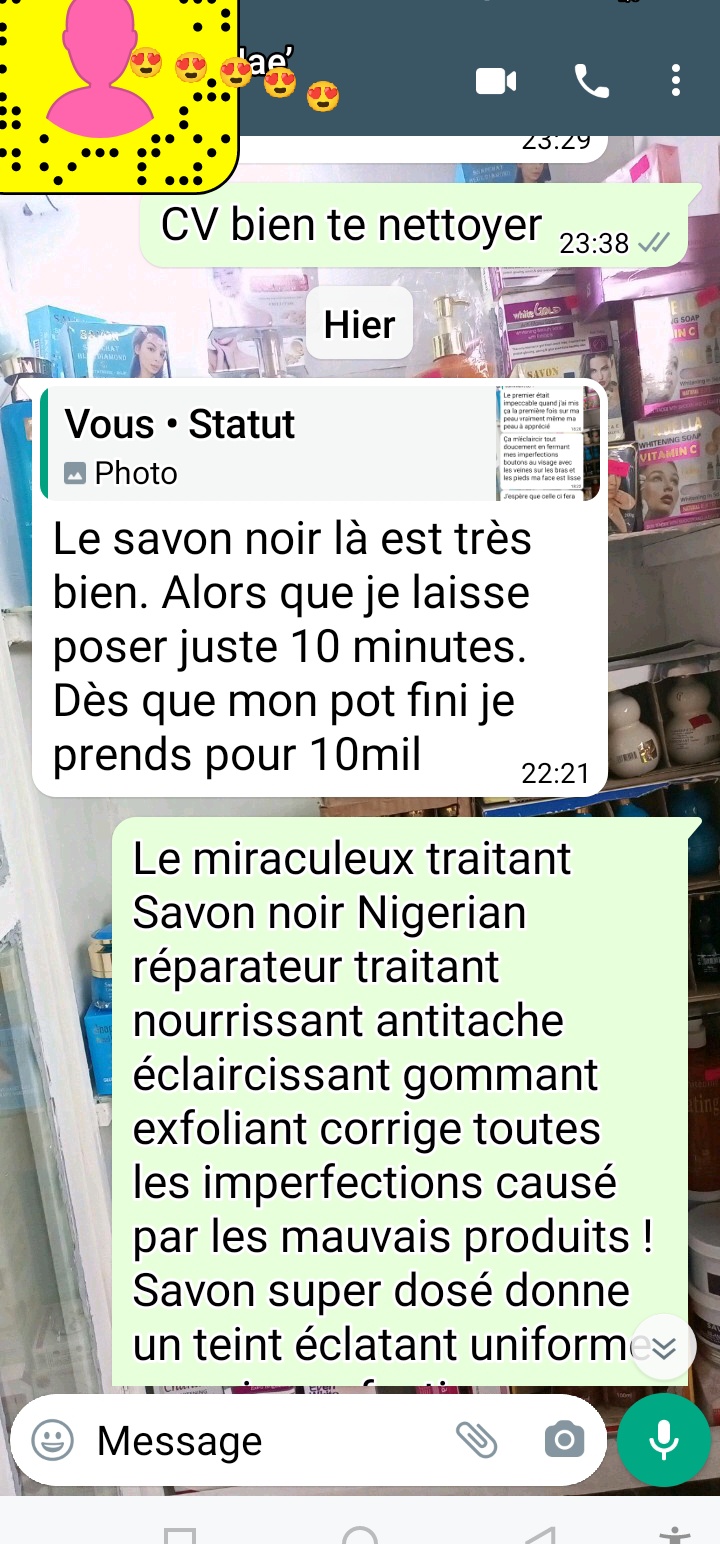Open the emoji picker
Screen dimensions: 720x1544
click(52, 1441)
